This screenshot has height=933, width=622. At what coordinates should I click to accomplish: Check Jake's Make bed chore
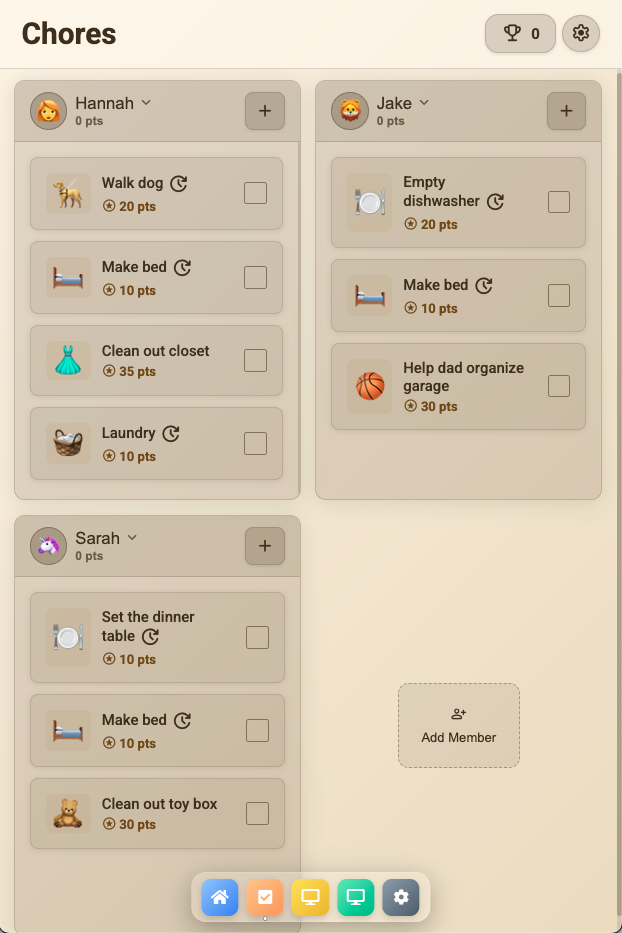click(x=559, y=295)
